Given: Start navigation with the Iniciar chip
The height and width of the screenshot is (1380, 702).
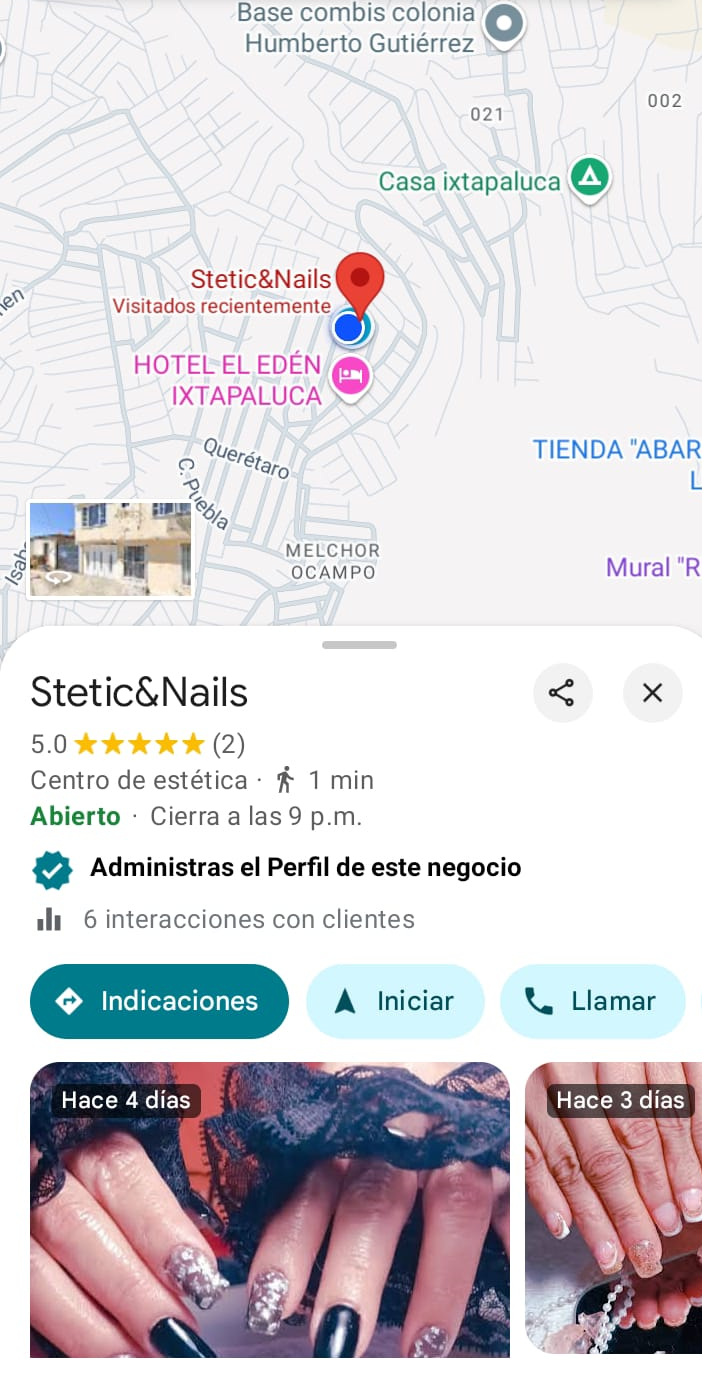Looking at the screenshot, I should (x=395, y=1001).
